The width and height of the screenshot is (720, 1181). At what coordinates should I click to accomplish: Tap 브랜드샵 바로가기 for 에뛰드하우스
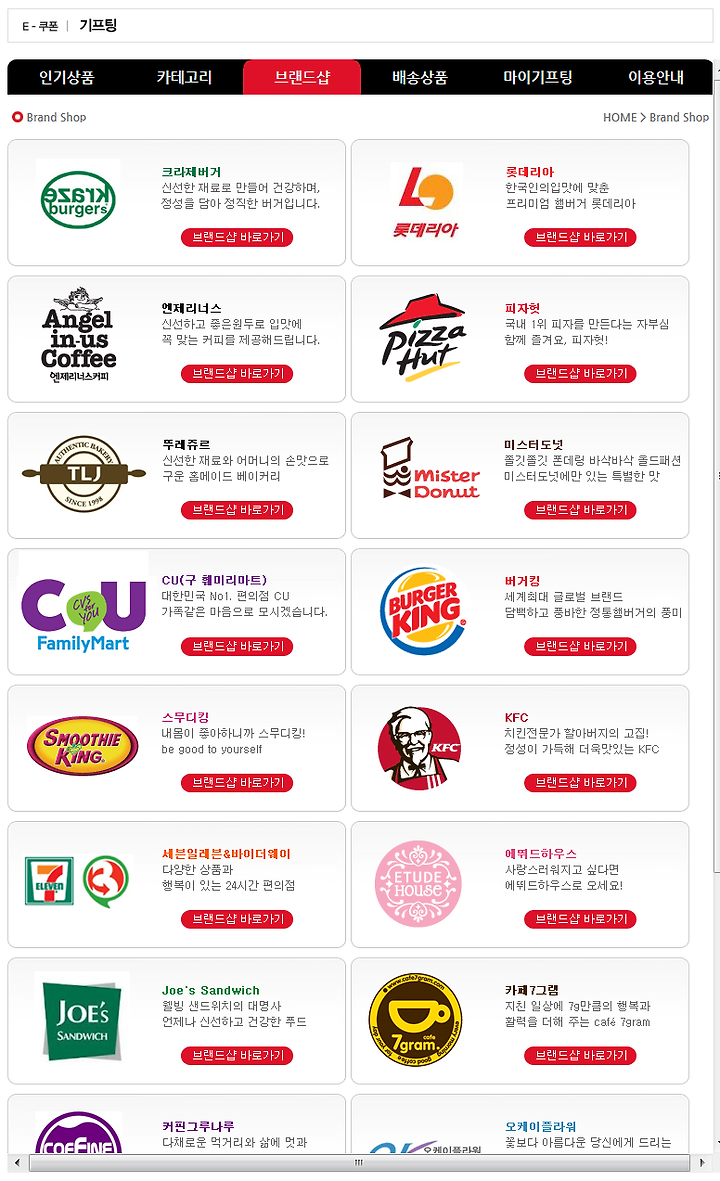[x=581, y=919]
